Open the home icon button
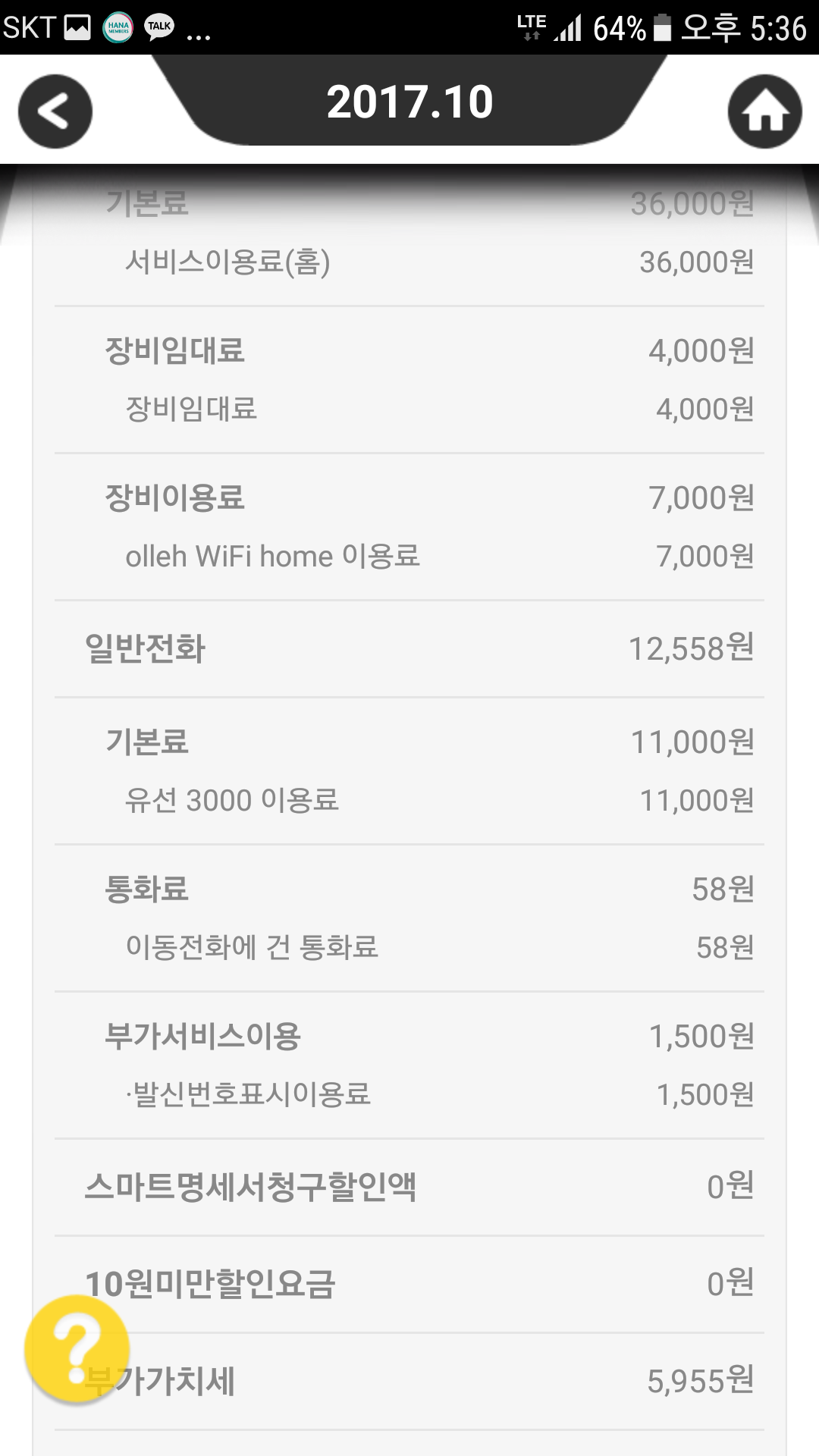 pos(764,111)
